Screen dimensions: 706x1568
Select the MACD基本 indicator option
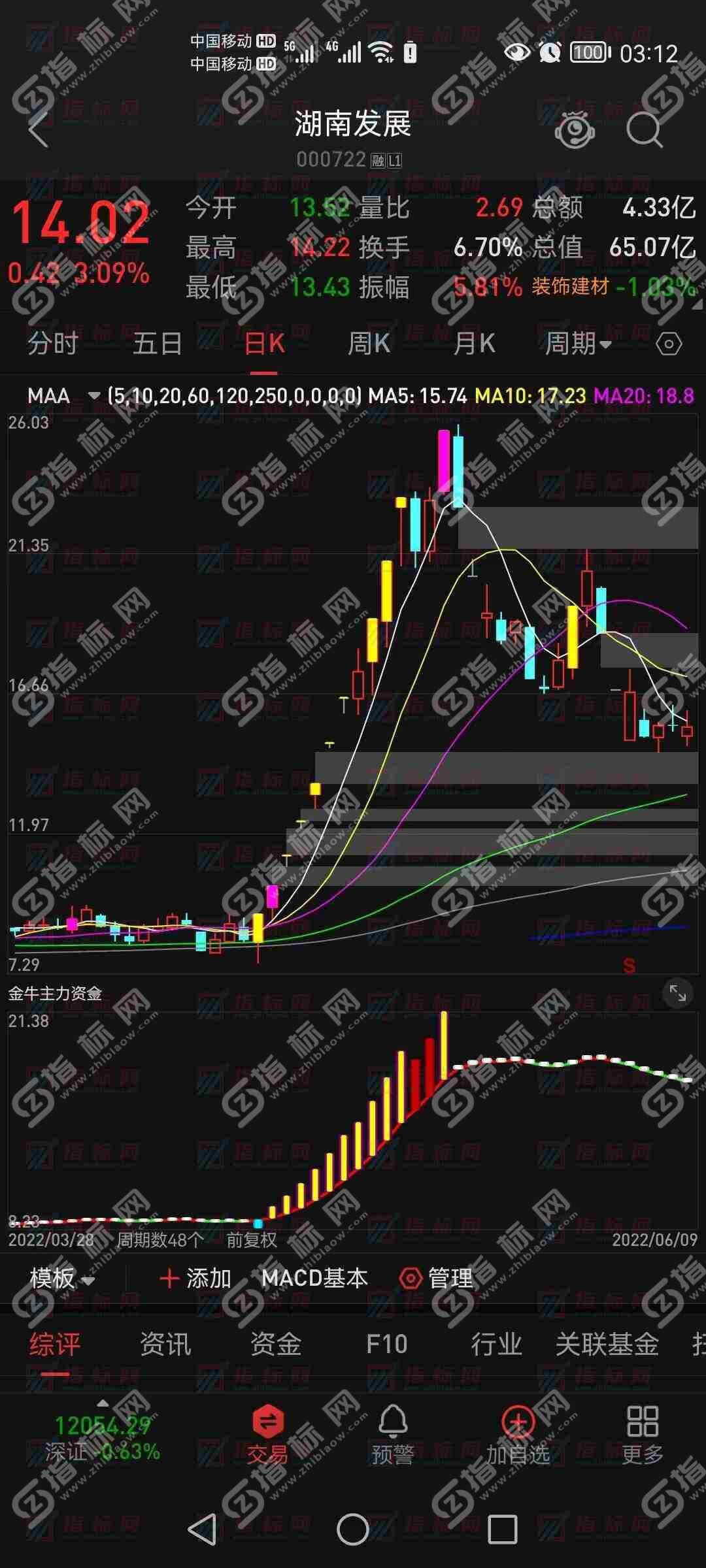click(x=312, y=1279)
